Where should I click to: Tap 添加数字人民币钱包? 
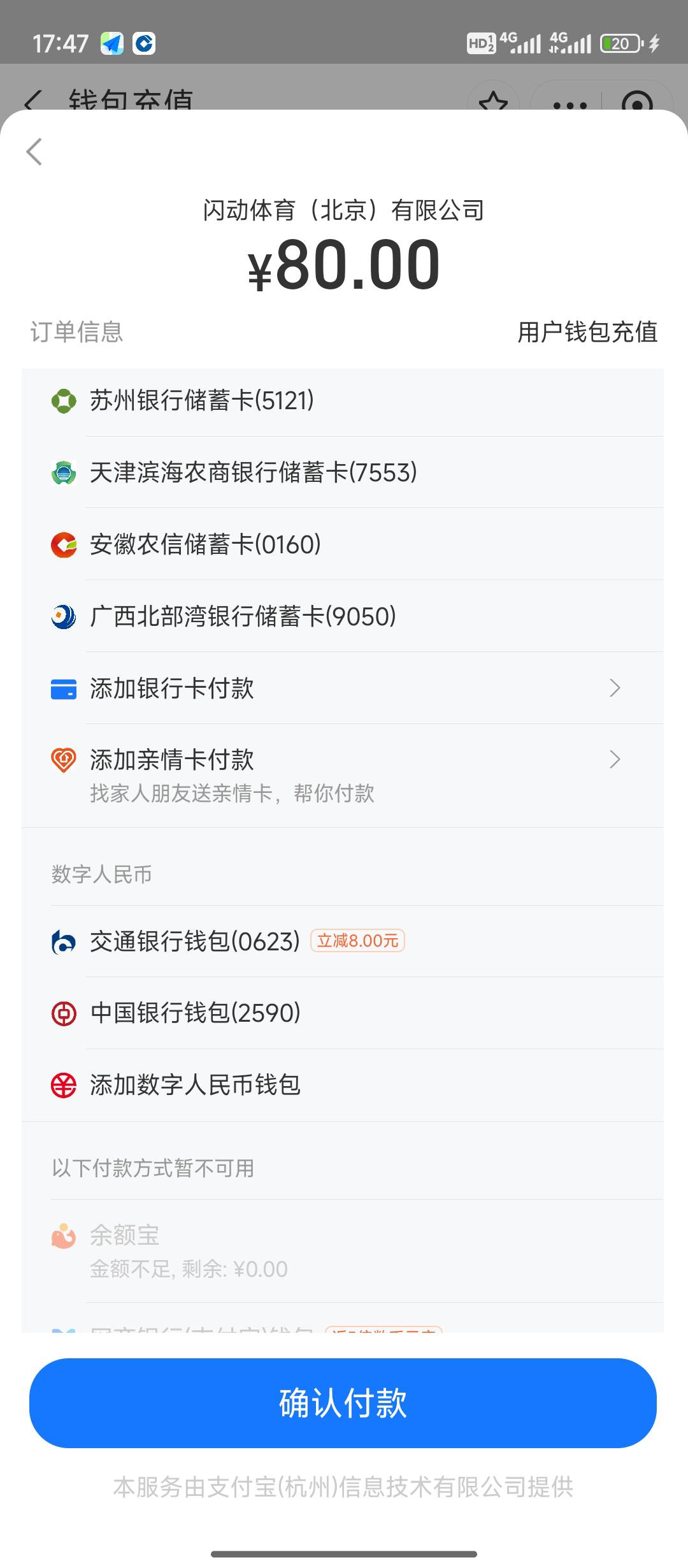pyautogui.click(x=343, y=1085)
